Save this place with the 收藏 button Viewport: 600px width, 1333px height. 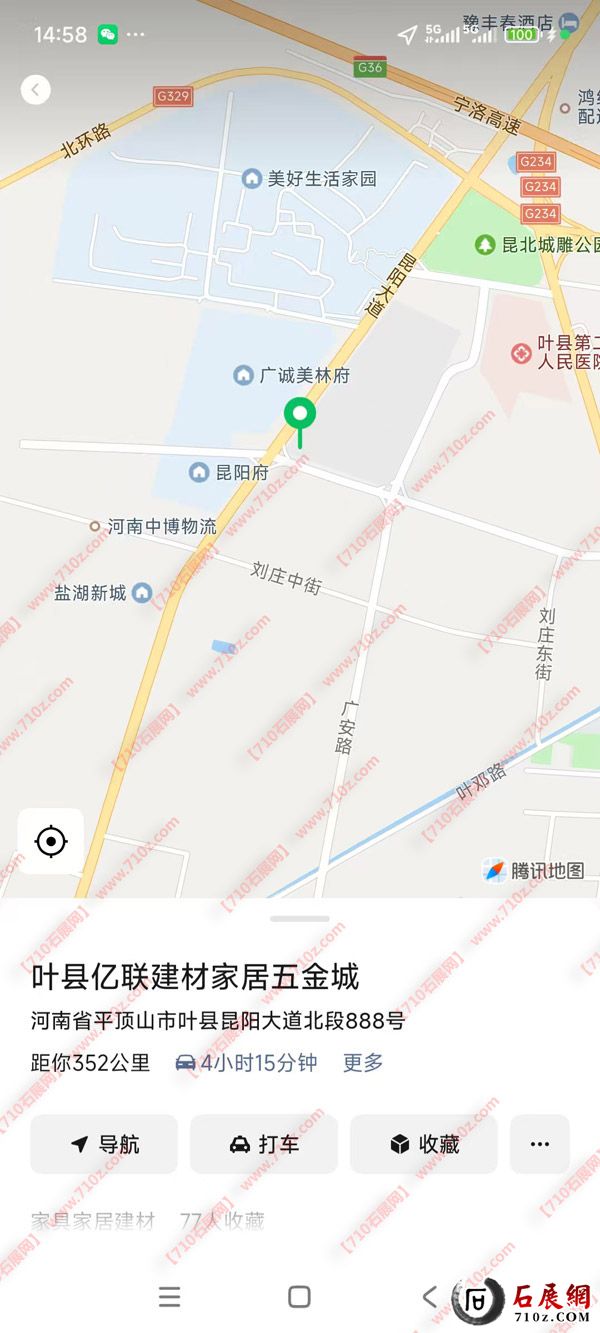(424, 1144)
